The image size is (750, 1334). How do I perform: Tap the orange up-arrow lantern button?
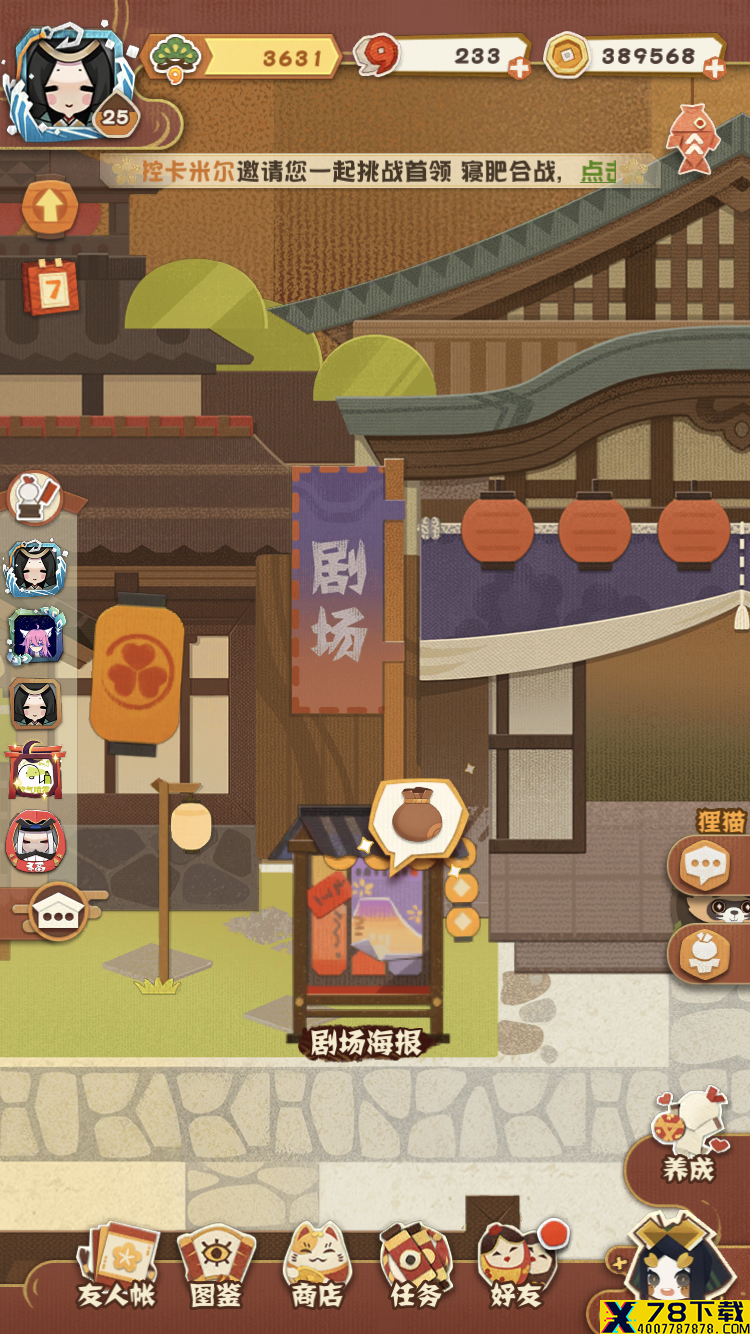pos(49,207)
